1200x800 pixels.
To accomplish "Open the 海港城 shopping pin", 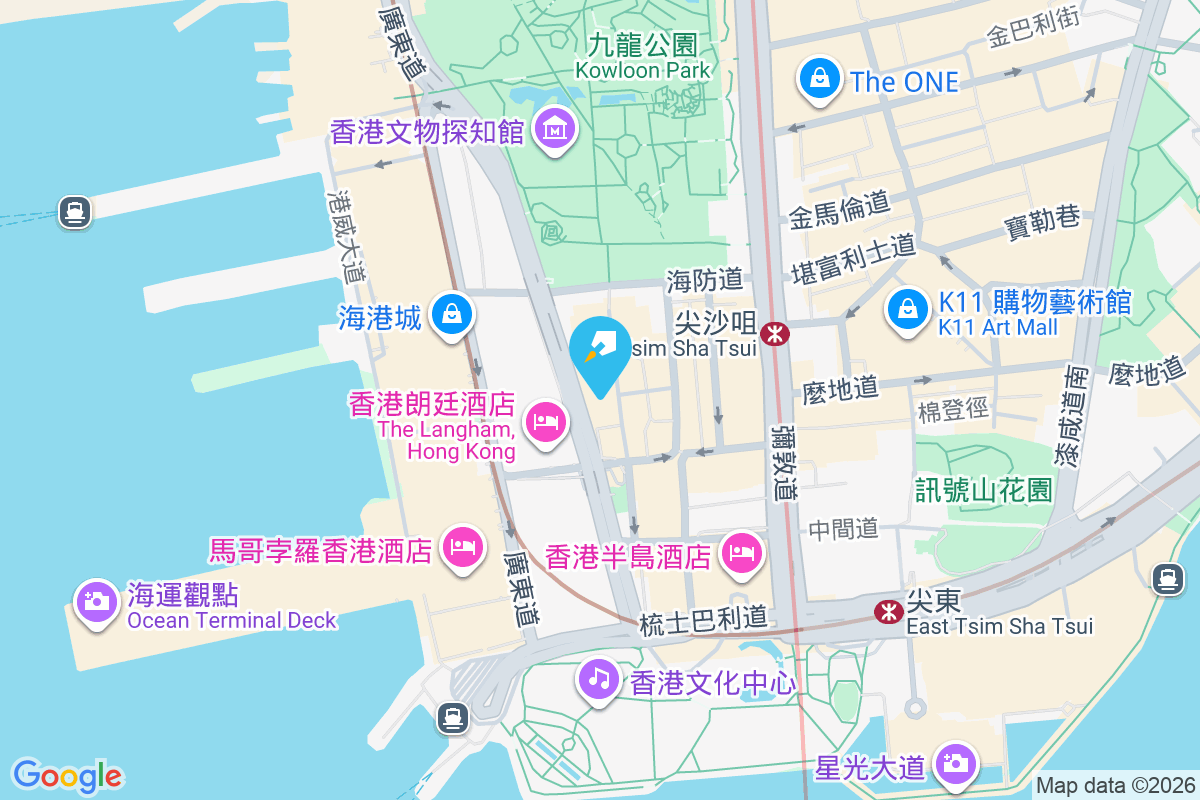I will [452, 316].
